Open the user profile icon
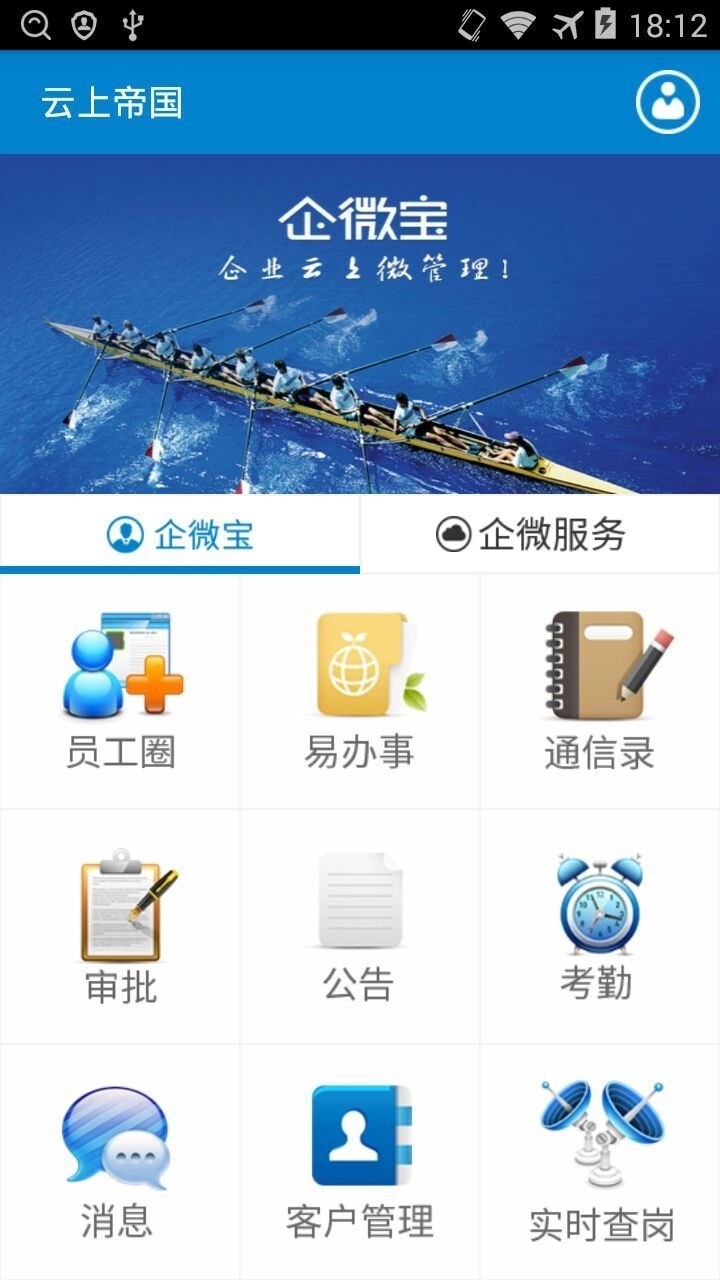720x1280 pixels. [668, 102]
